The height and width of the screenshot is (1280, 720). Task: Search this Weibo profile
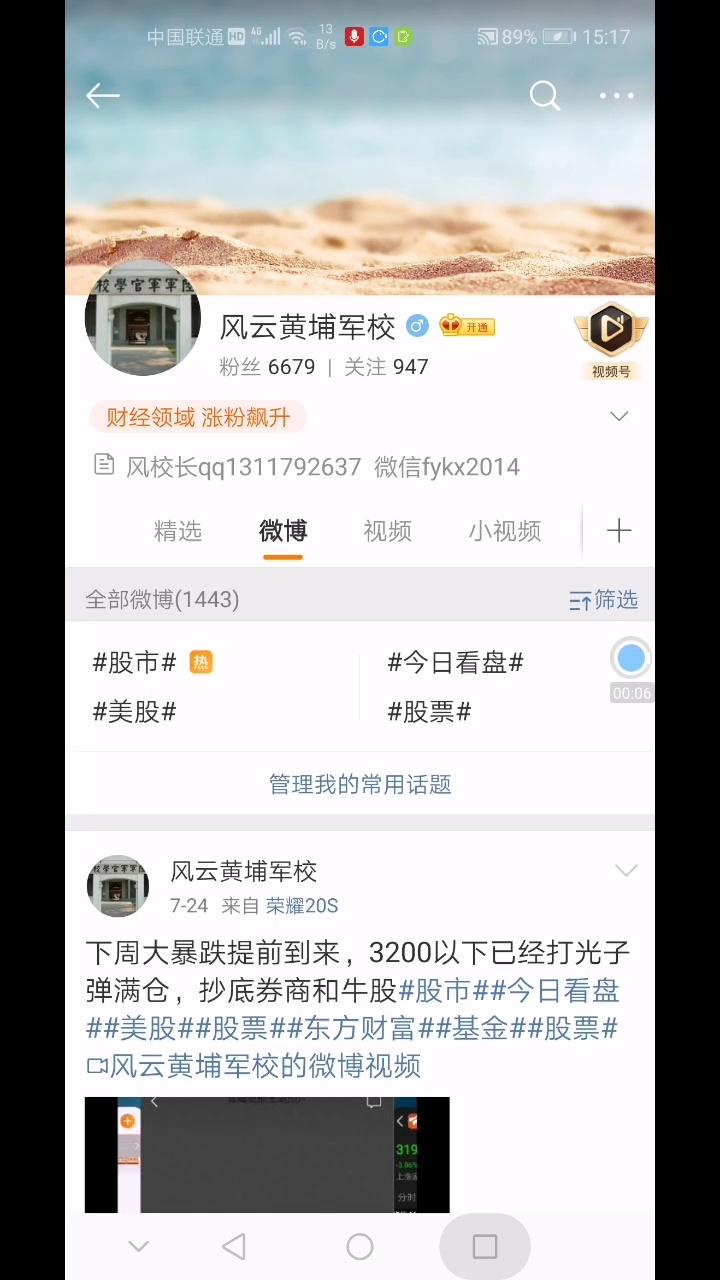[x=544, y=96]
